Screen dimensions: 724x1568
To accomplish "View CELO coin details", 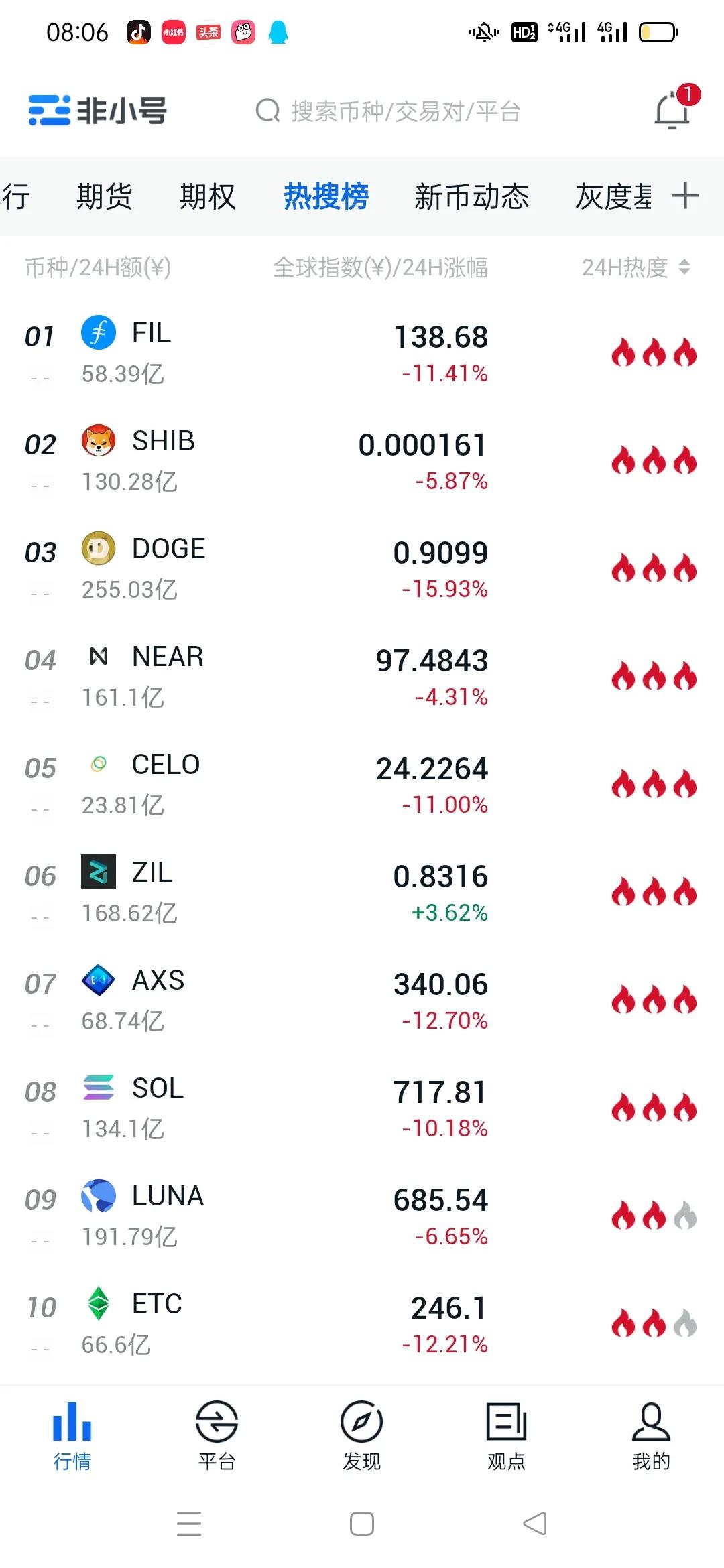I will [362, 785].
